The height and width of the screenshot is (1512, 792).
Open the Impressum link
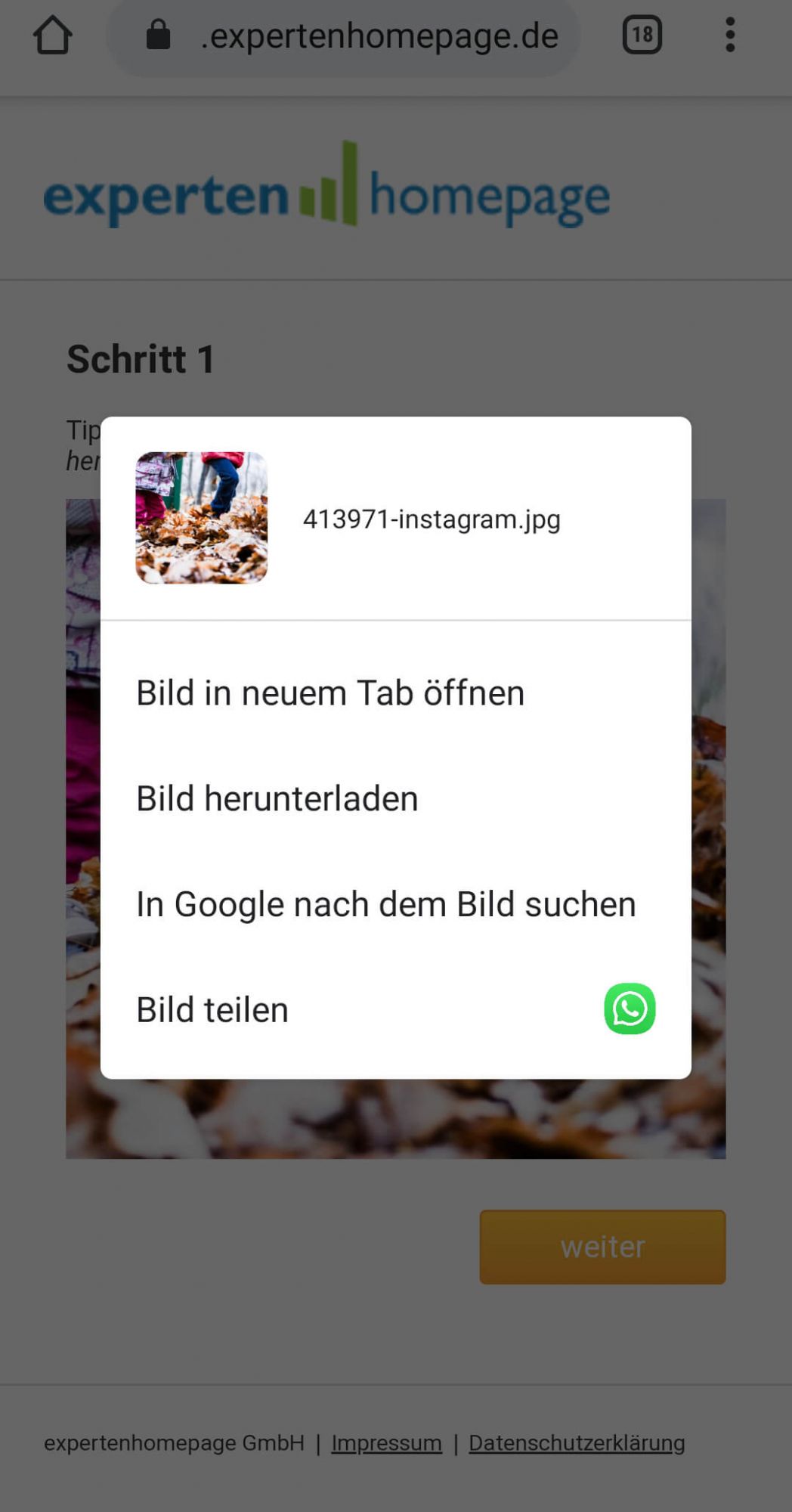[386, 1442]
